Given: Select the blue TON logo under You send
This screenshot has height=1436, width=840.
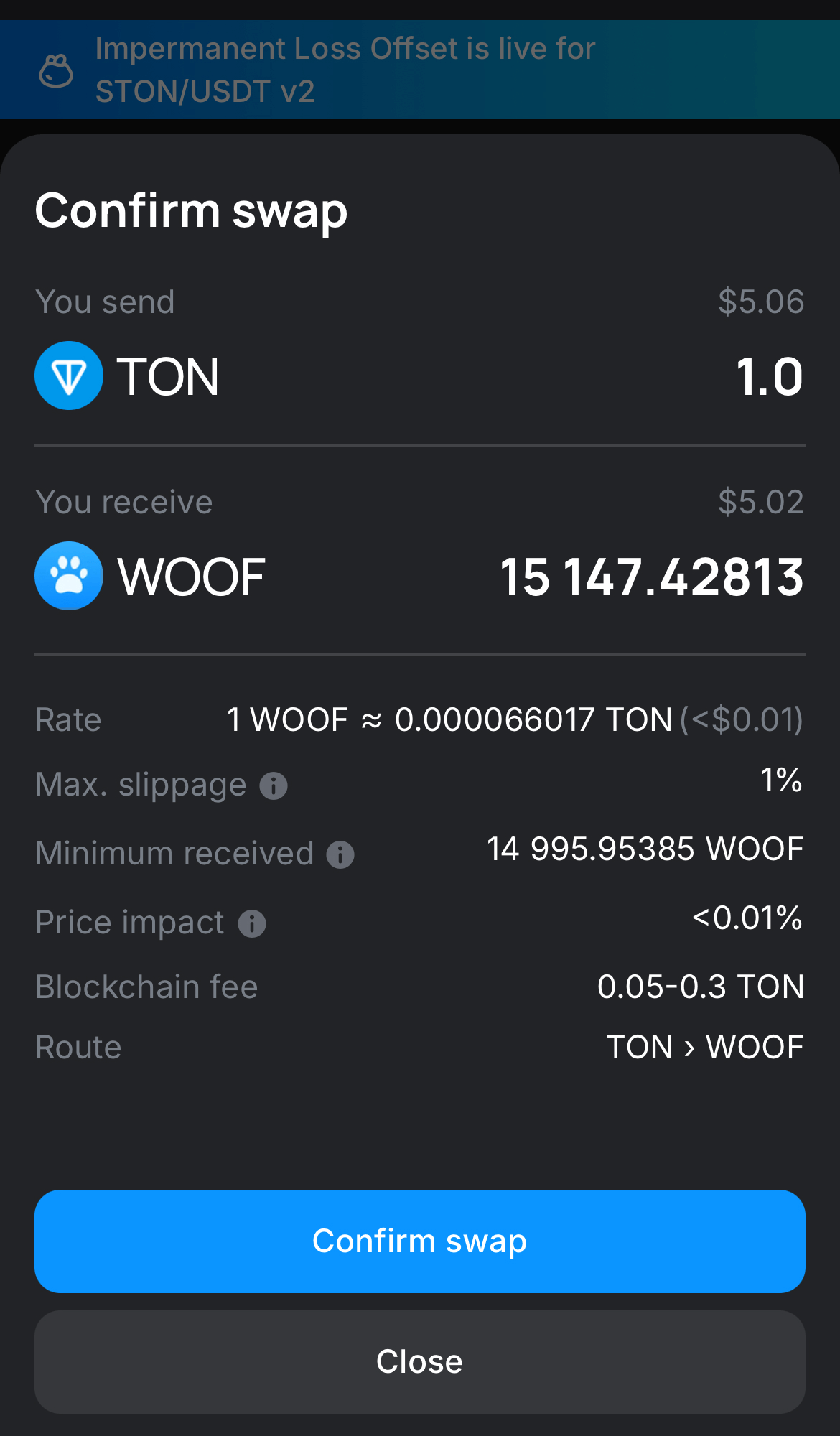Looking at the screenshot, I should tap(70, 376).
